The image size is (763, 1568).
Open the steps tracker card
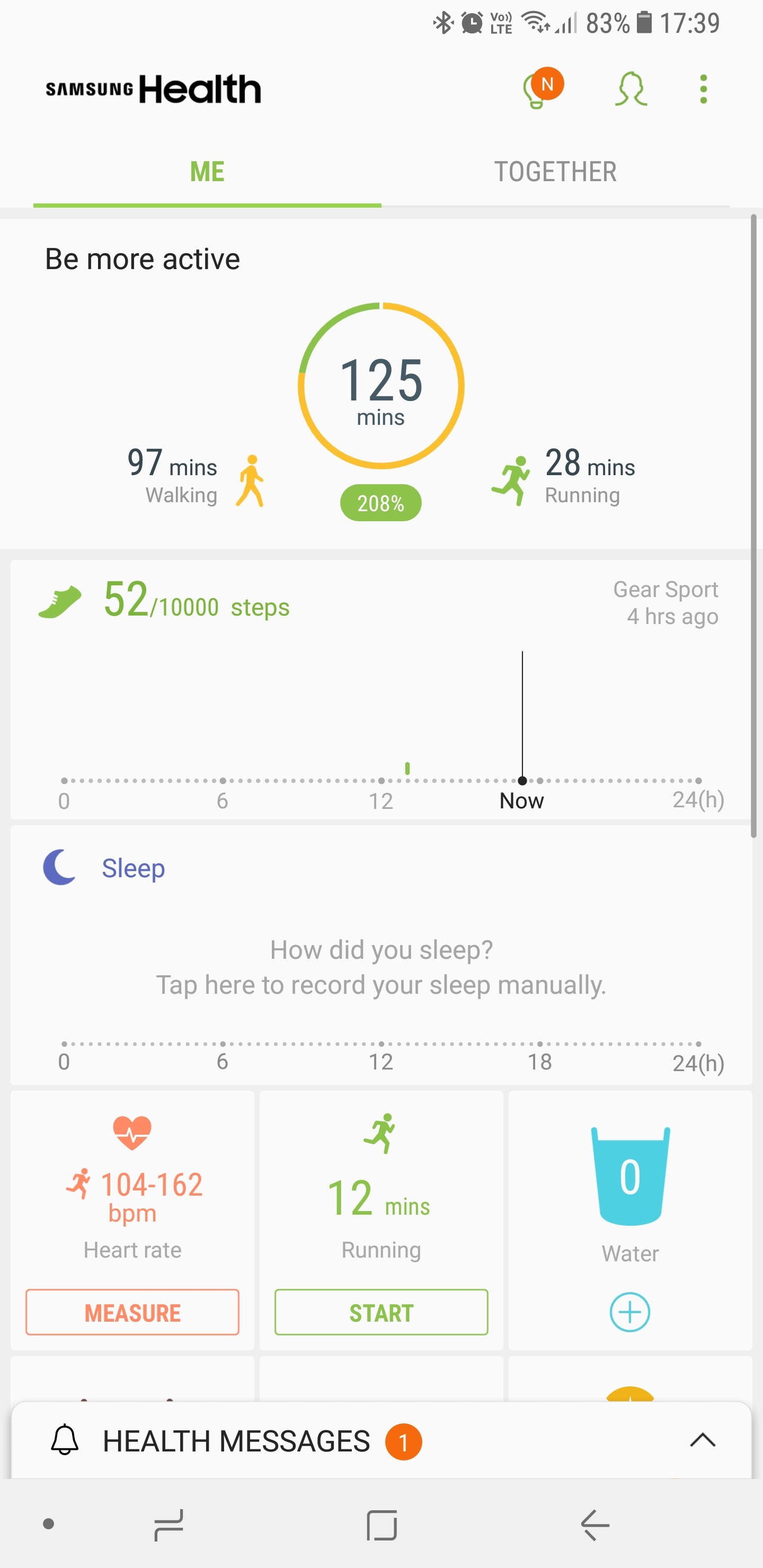click(x=381, y=690)
